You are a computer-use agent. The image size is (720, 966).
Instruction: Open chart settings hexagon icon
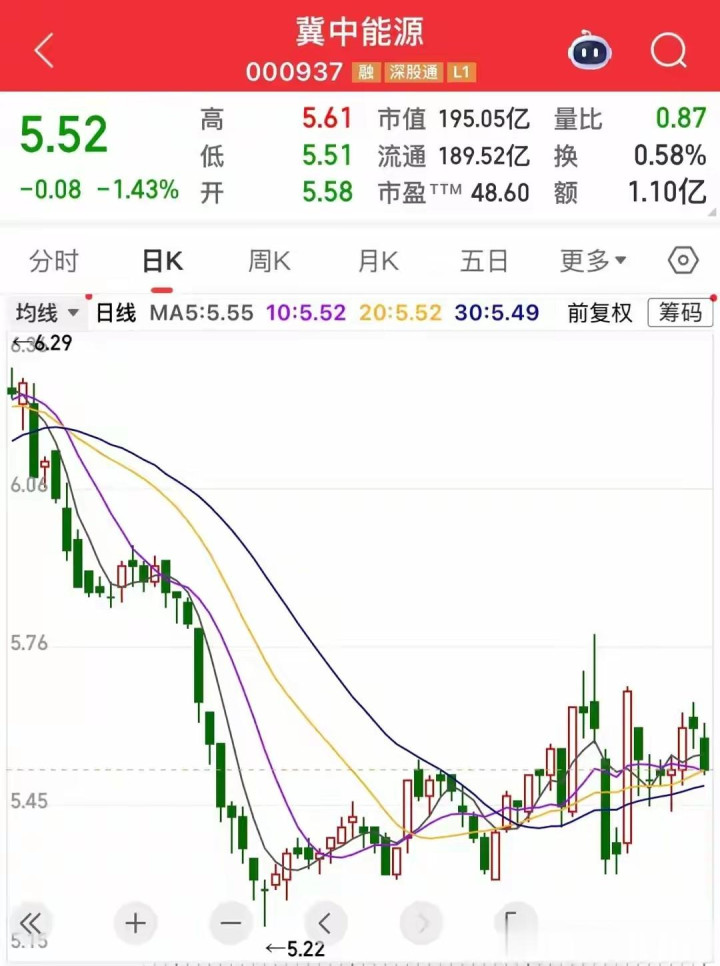[x=683, y=262]
